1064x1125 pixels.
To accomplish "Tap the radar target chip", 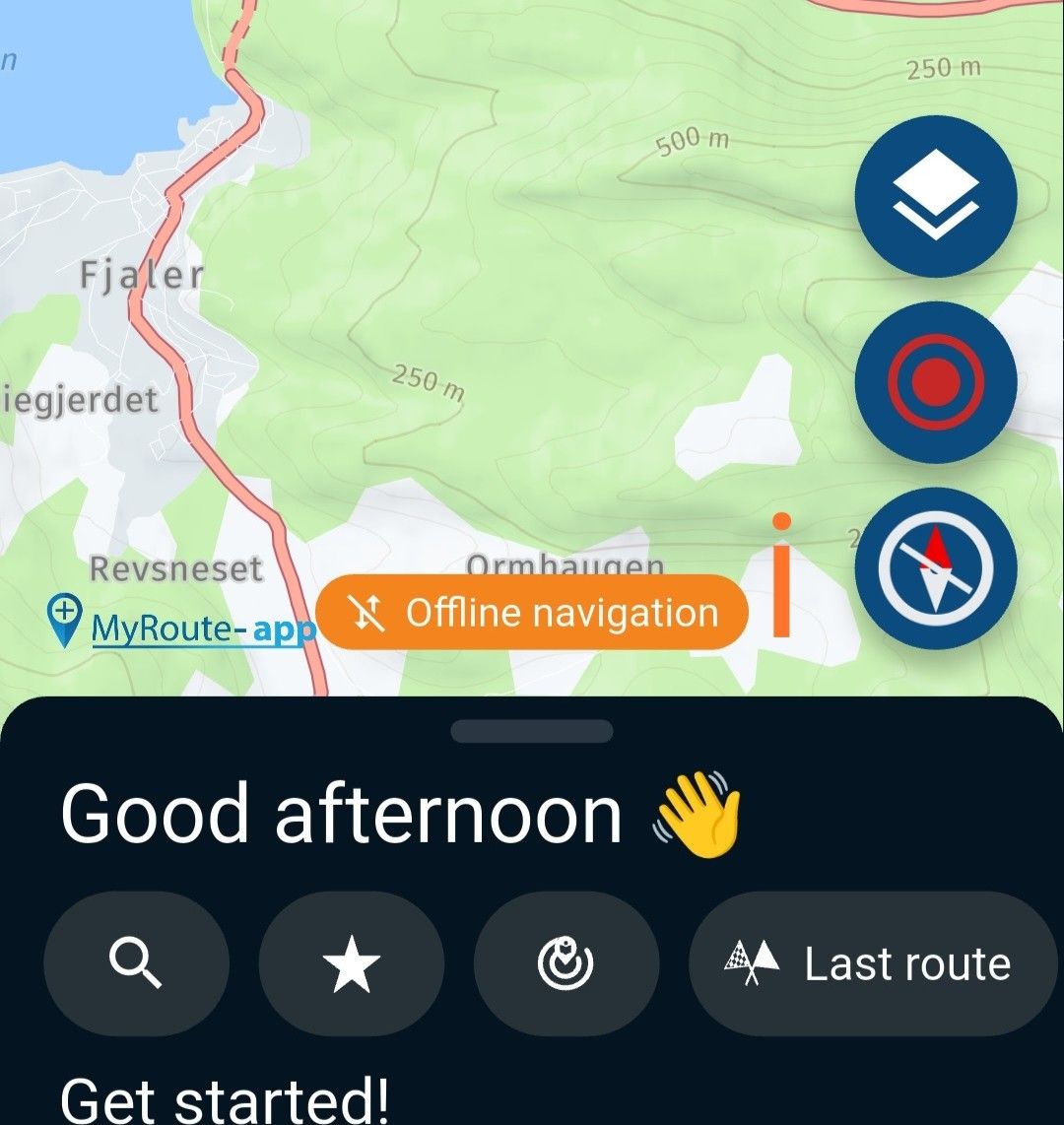I will click(566, 963).
